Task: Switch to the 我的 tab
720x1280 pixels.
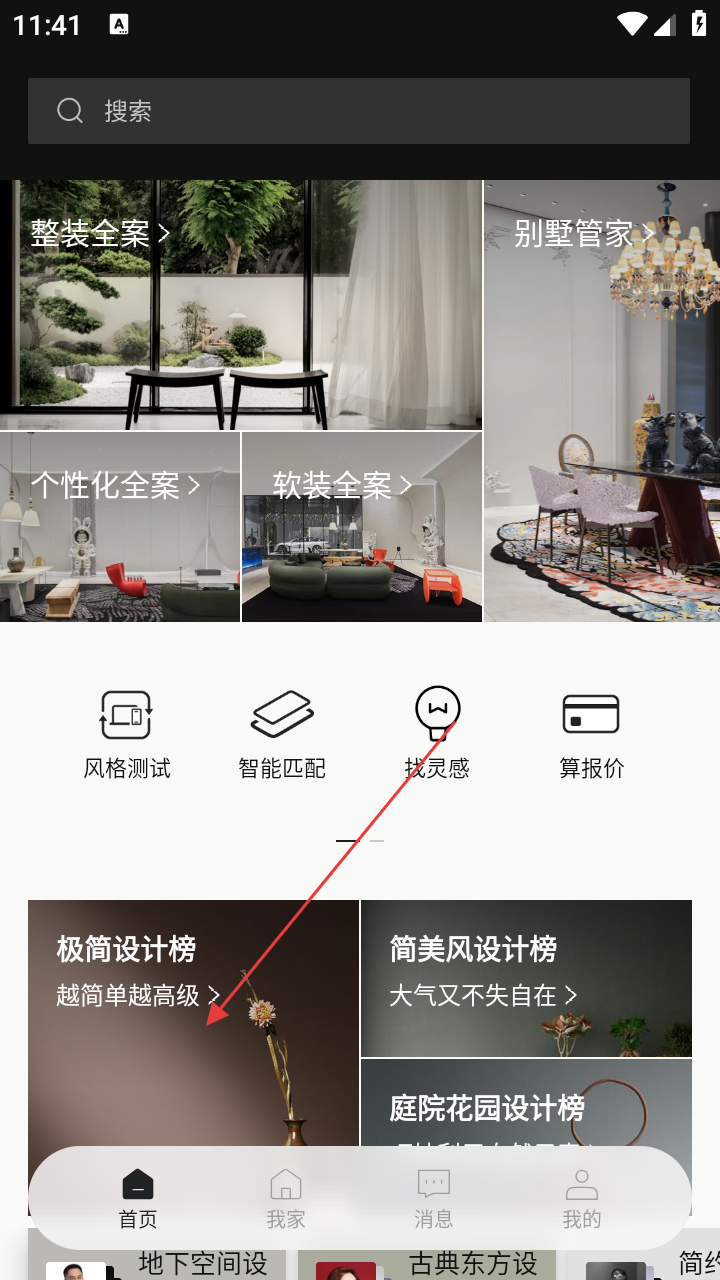Action: (x=581, y=1198)
